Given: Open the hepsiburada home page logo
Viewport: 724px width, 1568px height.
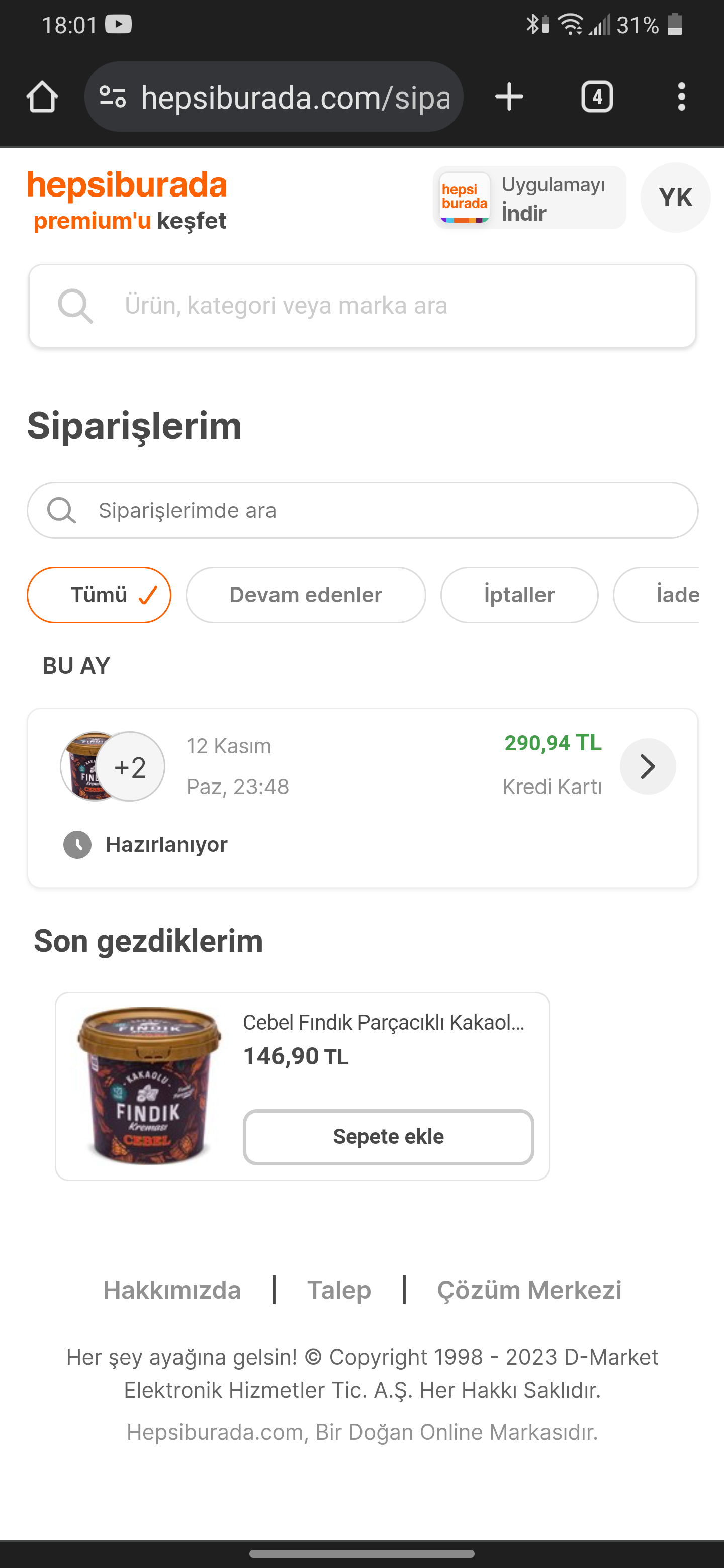Looking at the screenshot, I should tap(127, 185).
